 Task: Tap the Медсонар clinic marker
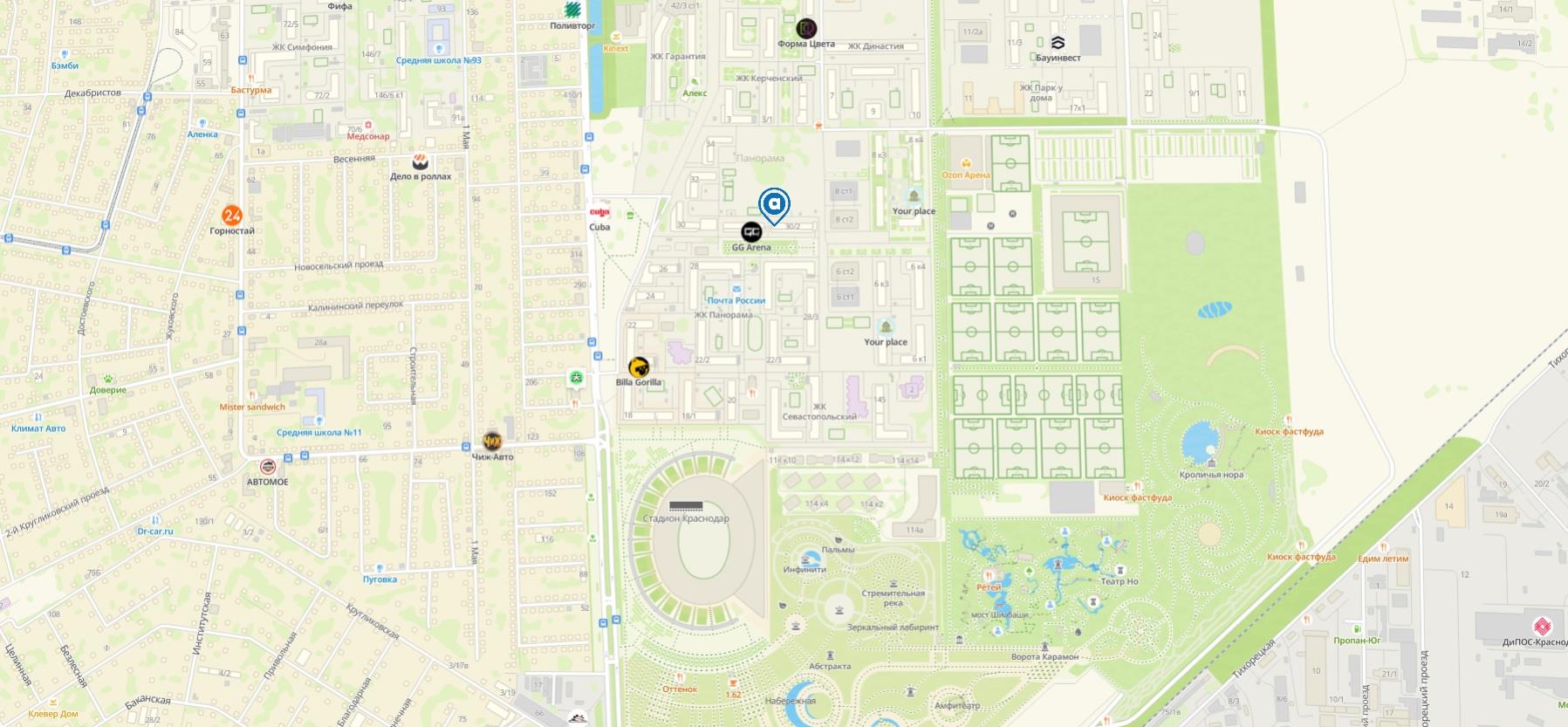[x=368, y=125]
